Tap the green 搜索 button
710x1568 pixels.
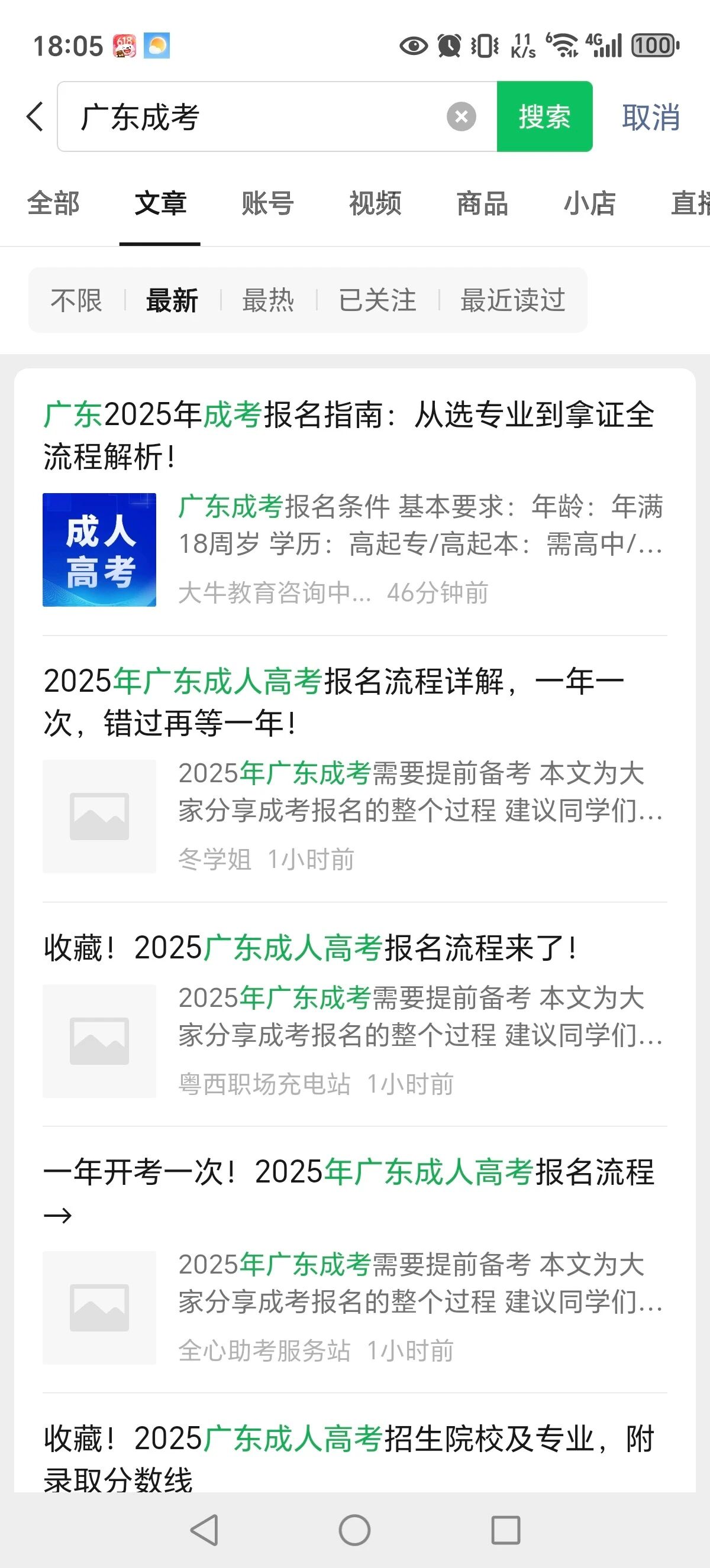(x=544, y=116)
